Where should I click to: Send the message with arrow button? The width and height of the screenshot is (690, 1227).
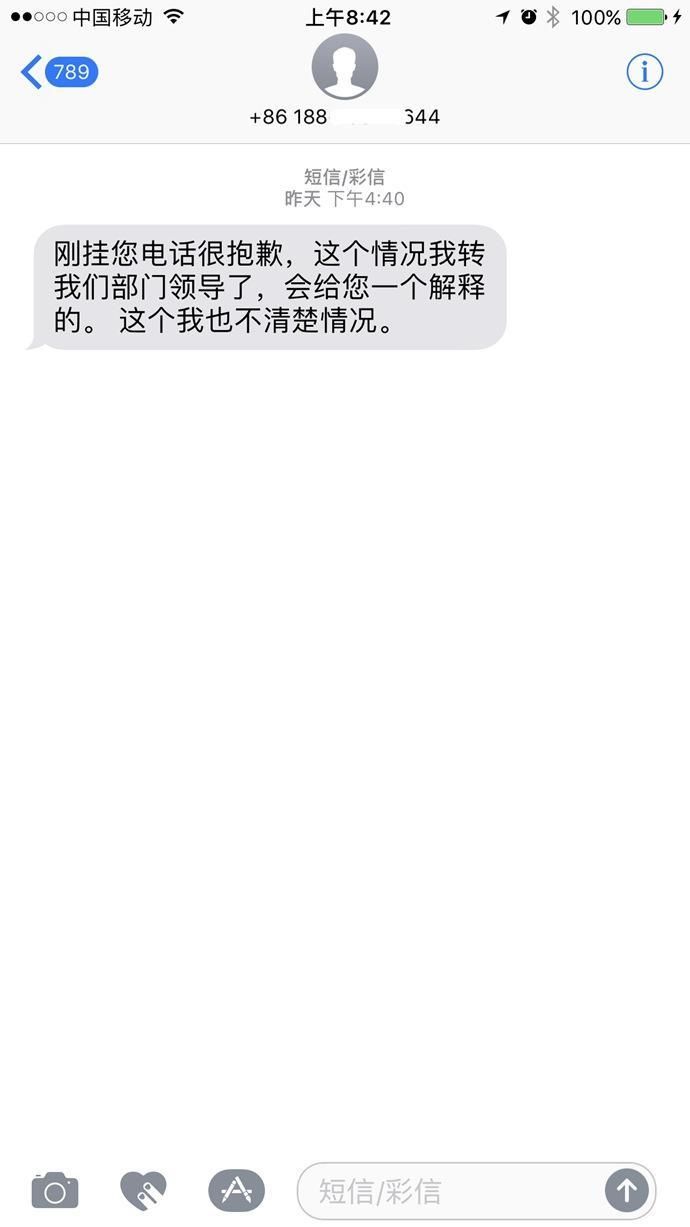627,1191
